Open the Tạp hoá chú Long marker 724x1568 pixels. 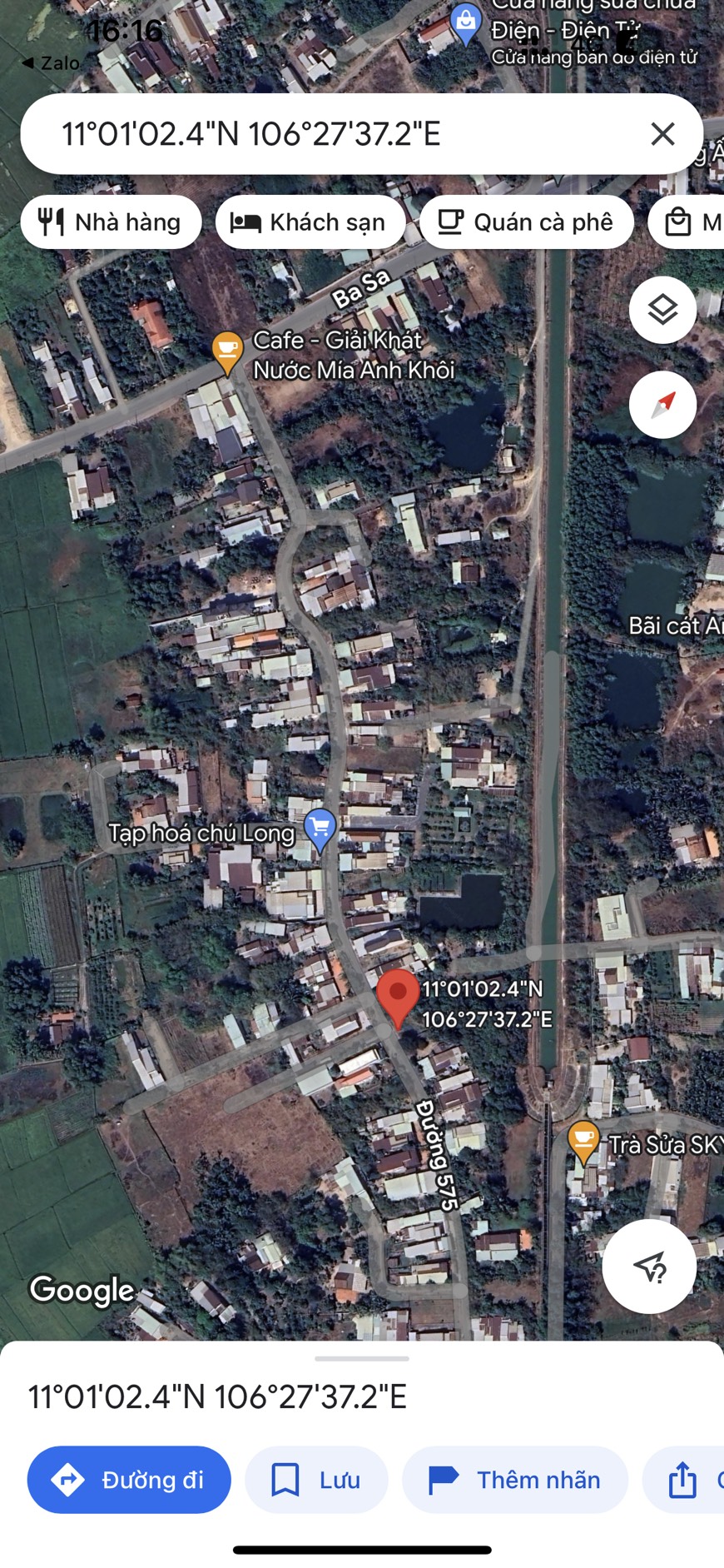coord(320,829)
